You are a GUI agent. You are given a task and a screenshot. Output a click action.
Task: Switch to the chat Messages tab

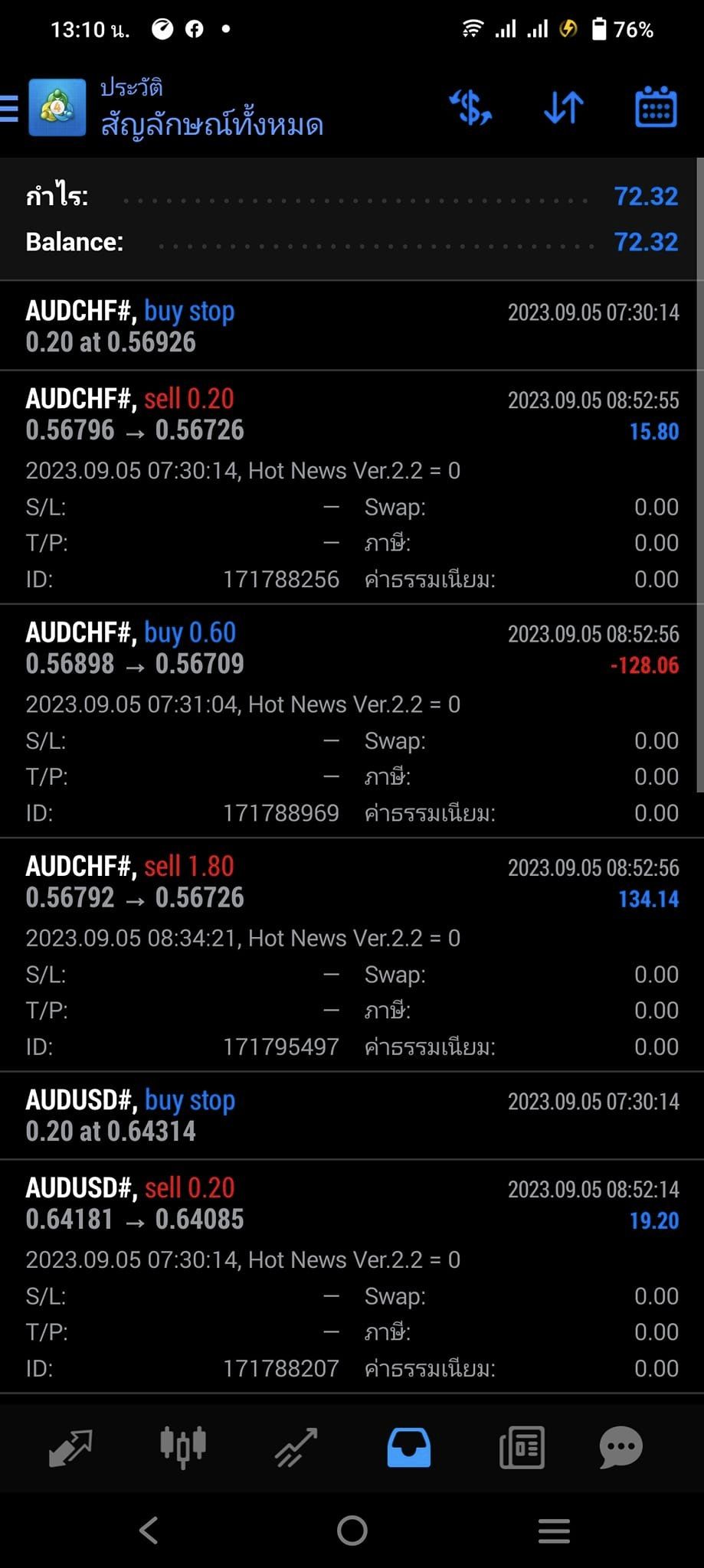click(x=621, y=1447)
